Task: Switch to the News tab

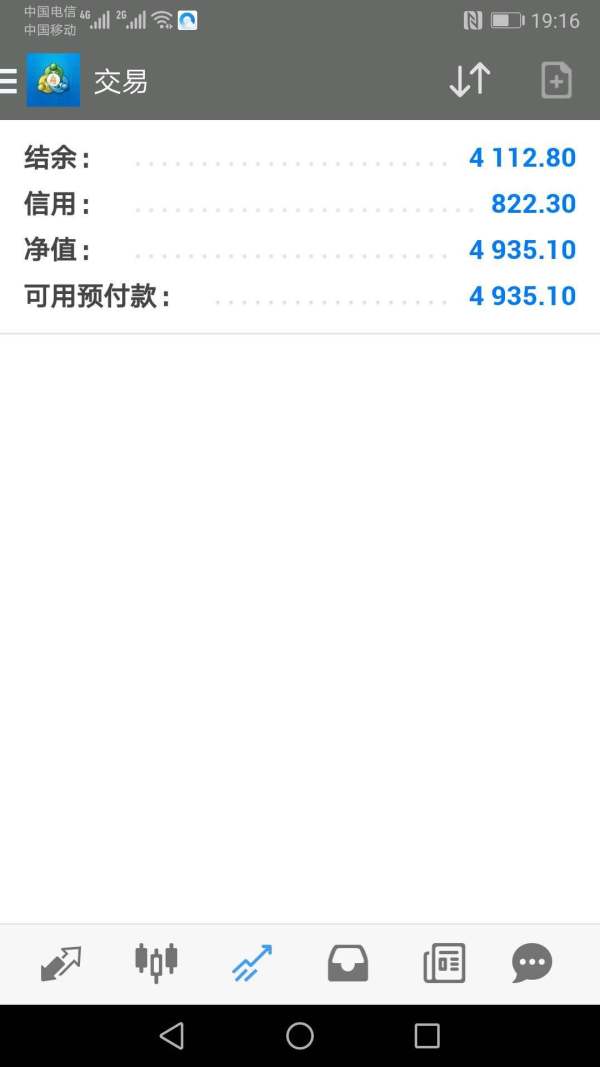Action: (x=444, y=963)
